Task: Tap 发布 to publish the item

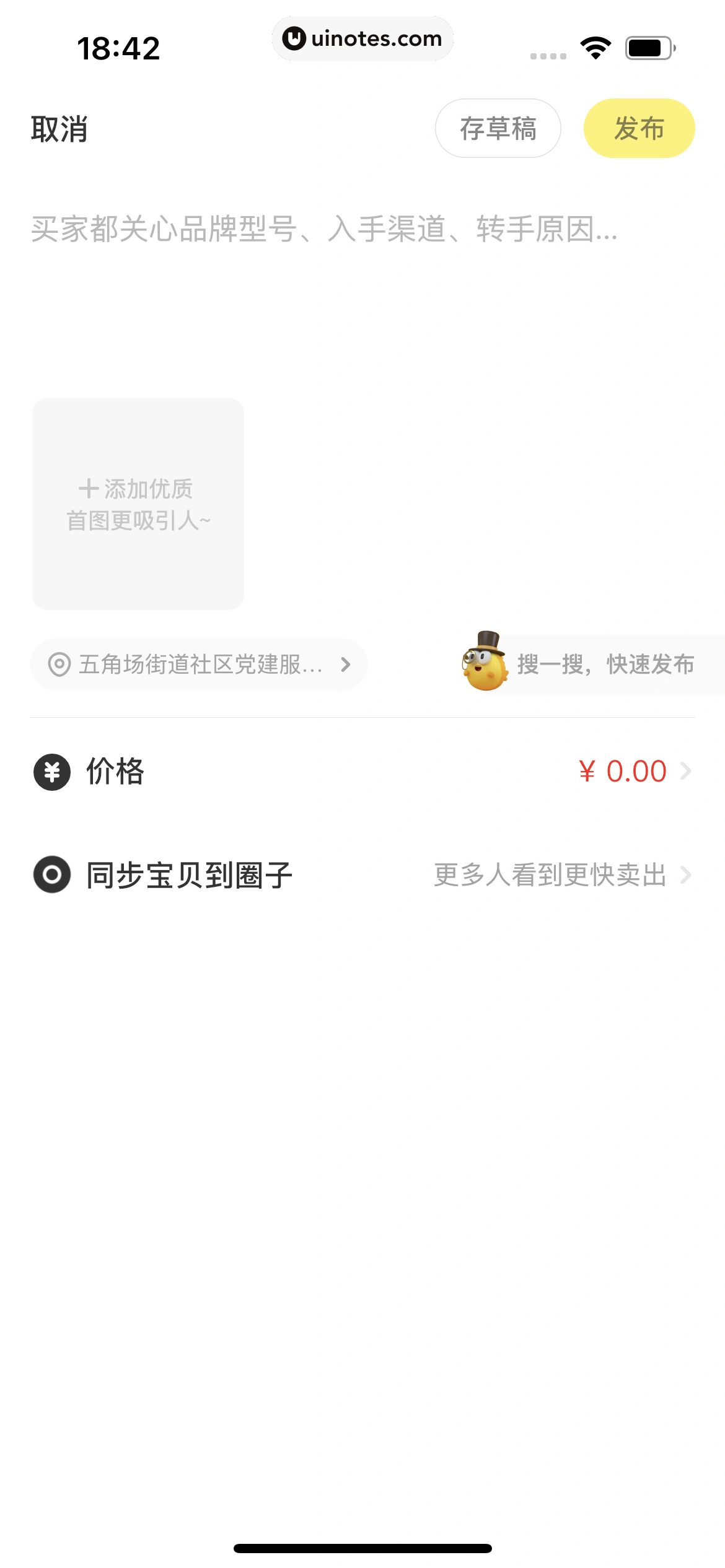Action: (639, 128)
